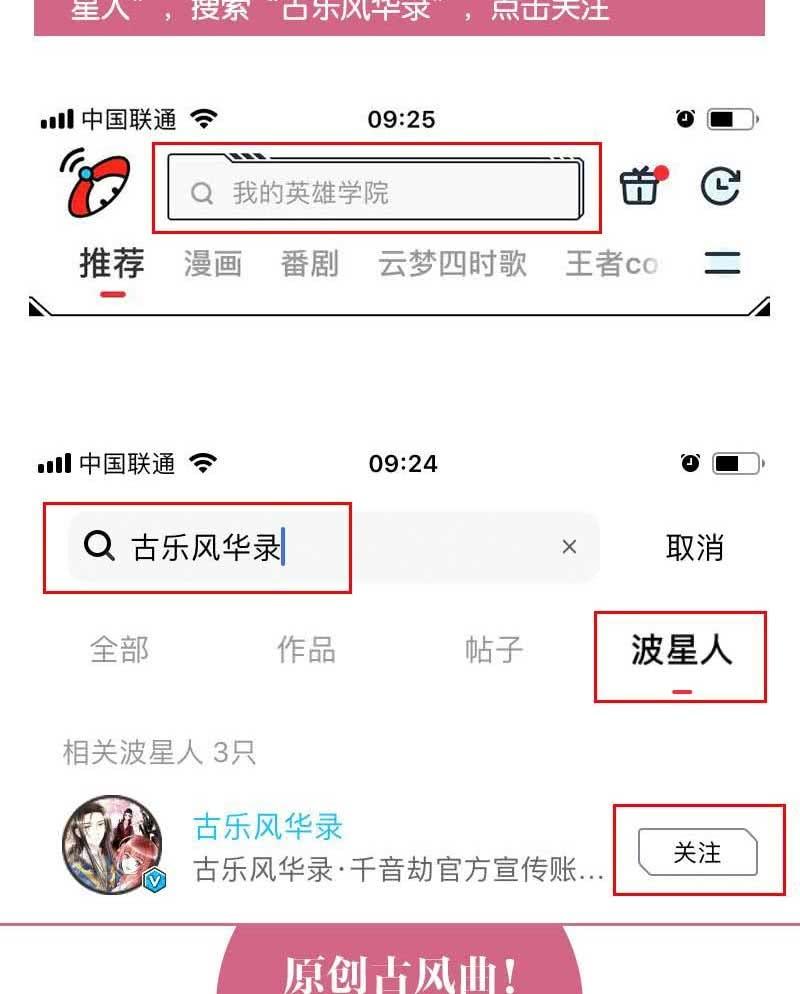This screenshot has width=800, height=994.
Task: Tap the magnifier icon beside 古乐风华录
Action: click(x=97, y=546)
